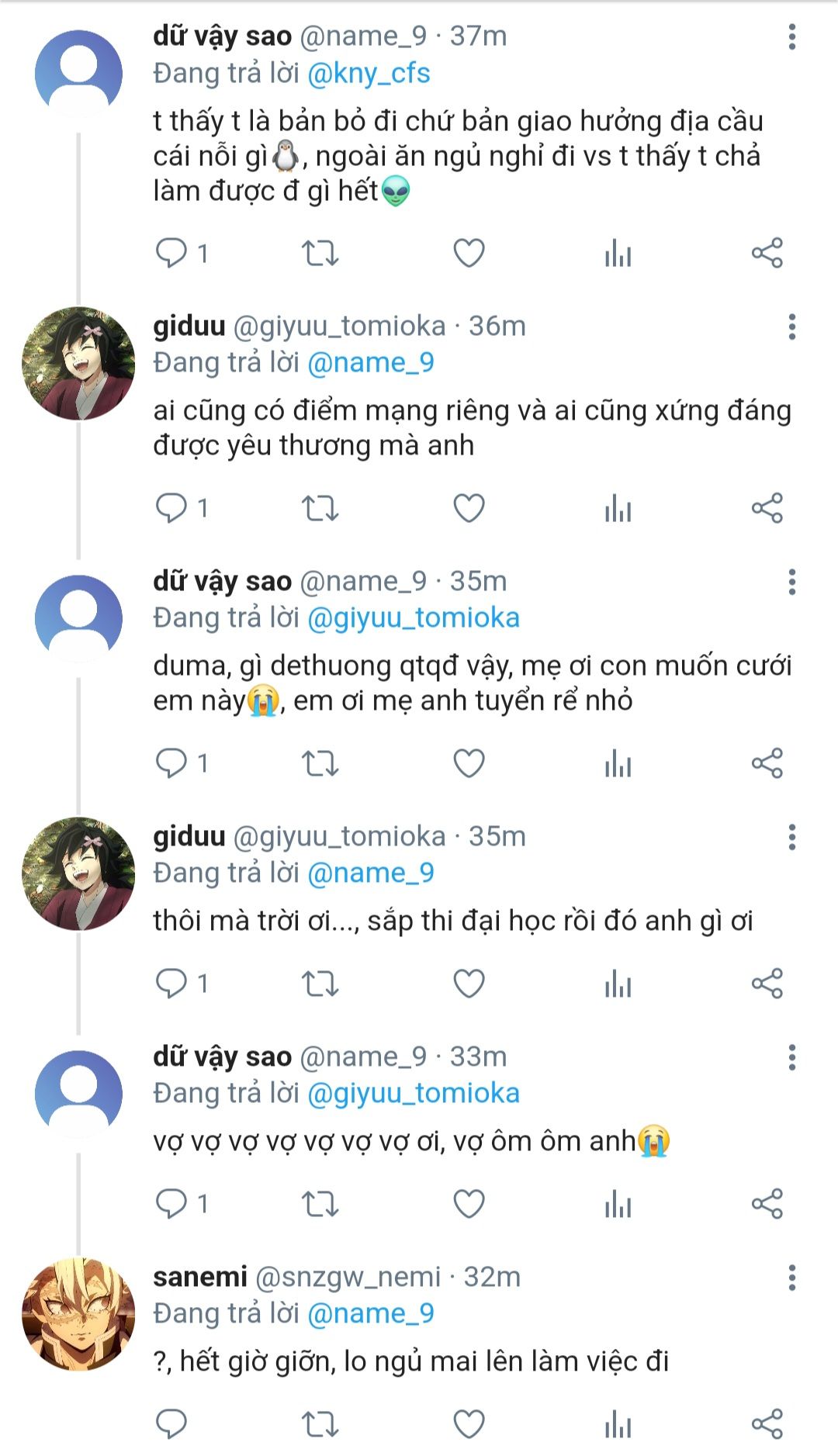The height and width of the screenshot is (1456, 838).
Task: Retweet the 'vợ vợ vợ' tweet
Action: [320, 1204]
